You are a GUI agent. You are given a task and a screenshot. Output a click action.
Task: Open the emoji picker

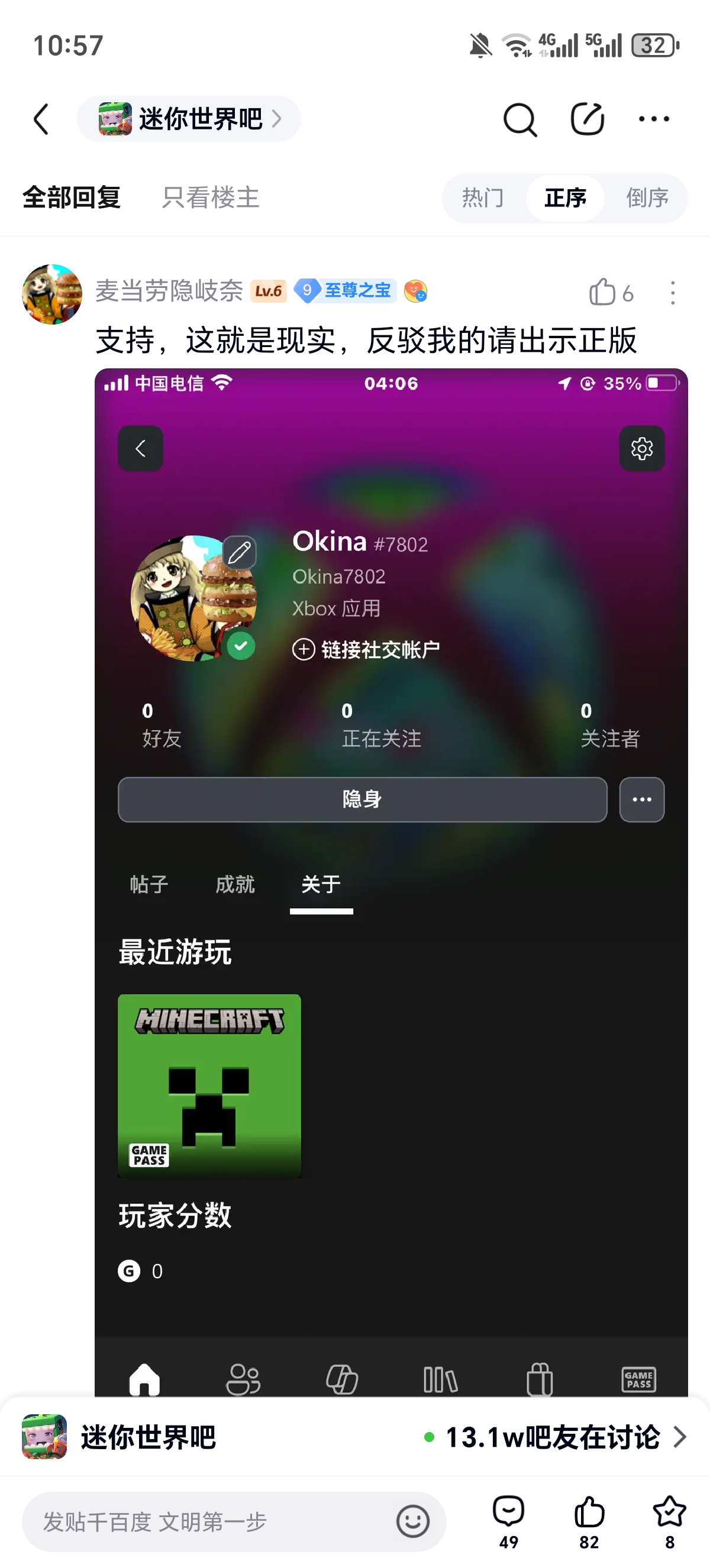(x=413, y=1522)
